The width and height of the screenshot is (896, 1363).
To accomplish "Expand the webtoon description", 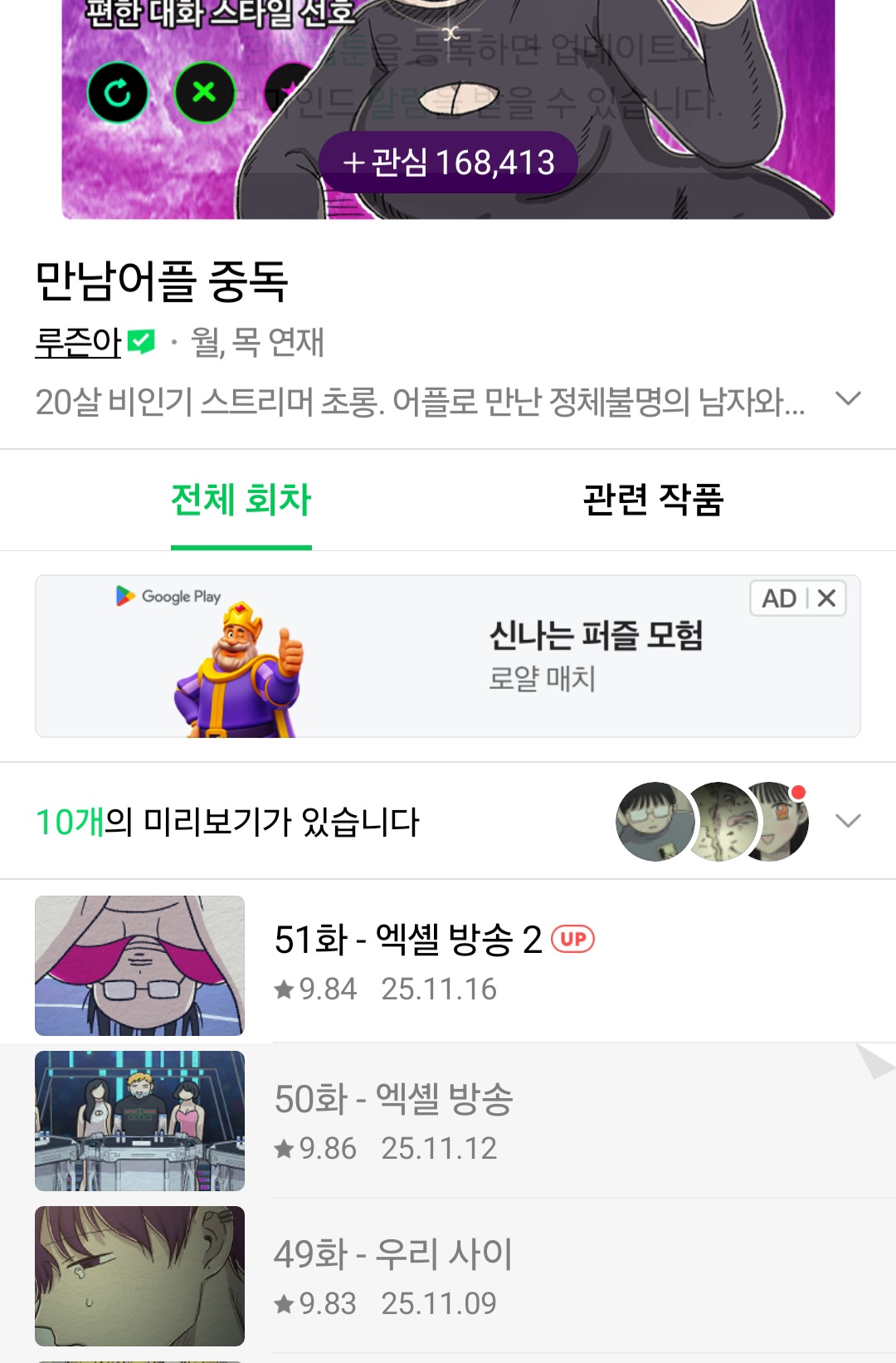I will pyautogui.click(x=847, y=400).
